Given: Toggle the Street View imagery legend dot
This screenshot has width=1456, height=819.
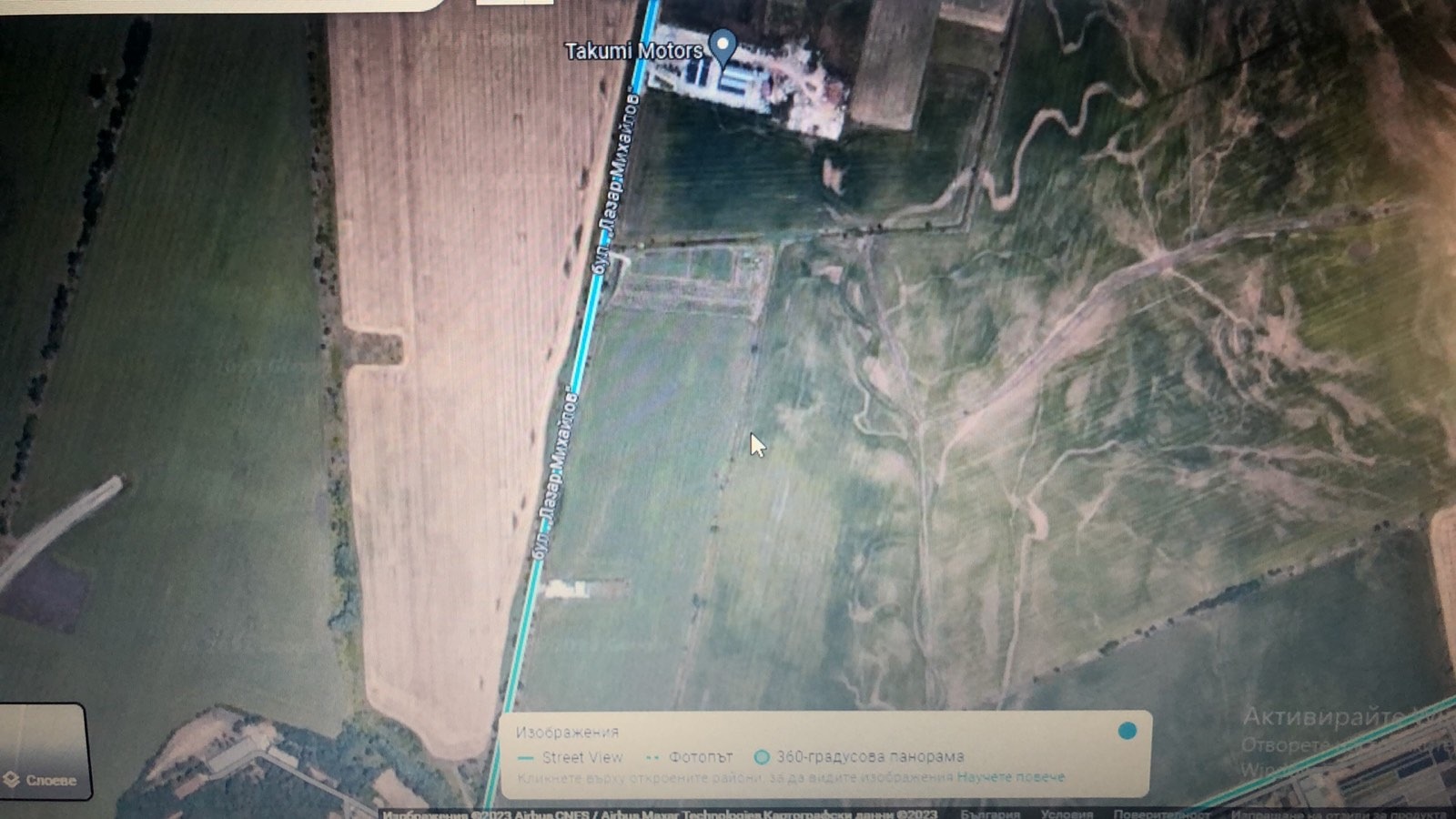Looking at the screenshot, I should (1127, 732).
